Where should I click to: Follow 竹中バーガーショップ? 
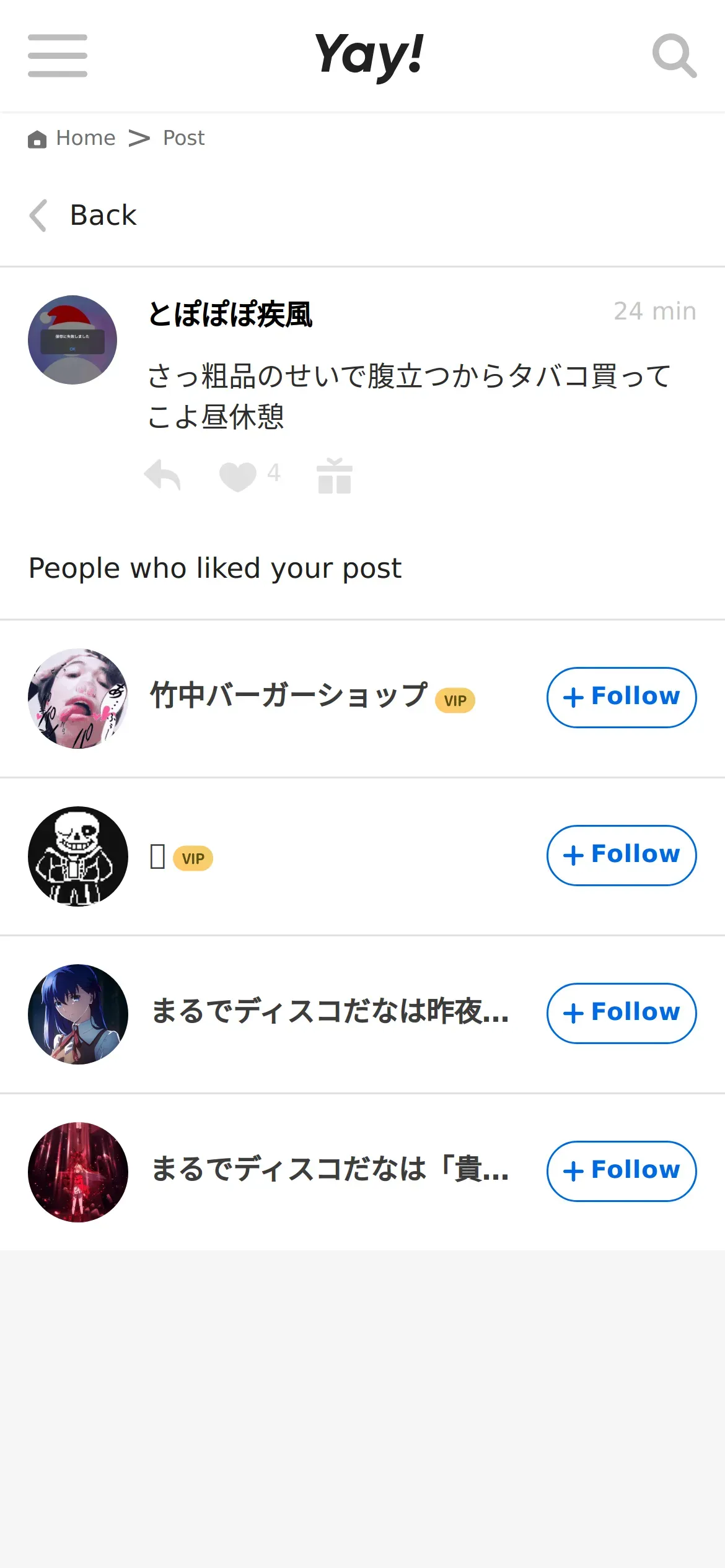[622, 697]
